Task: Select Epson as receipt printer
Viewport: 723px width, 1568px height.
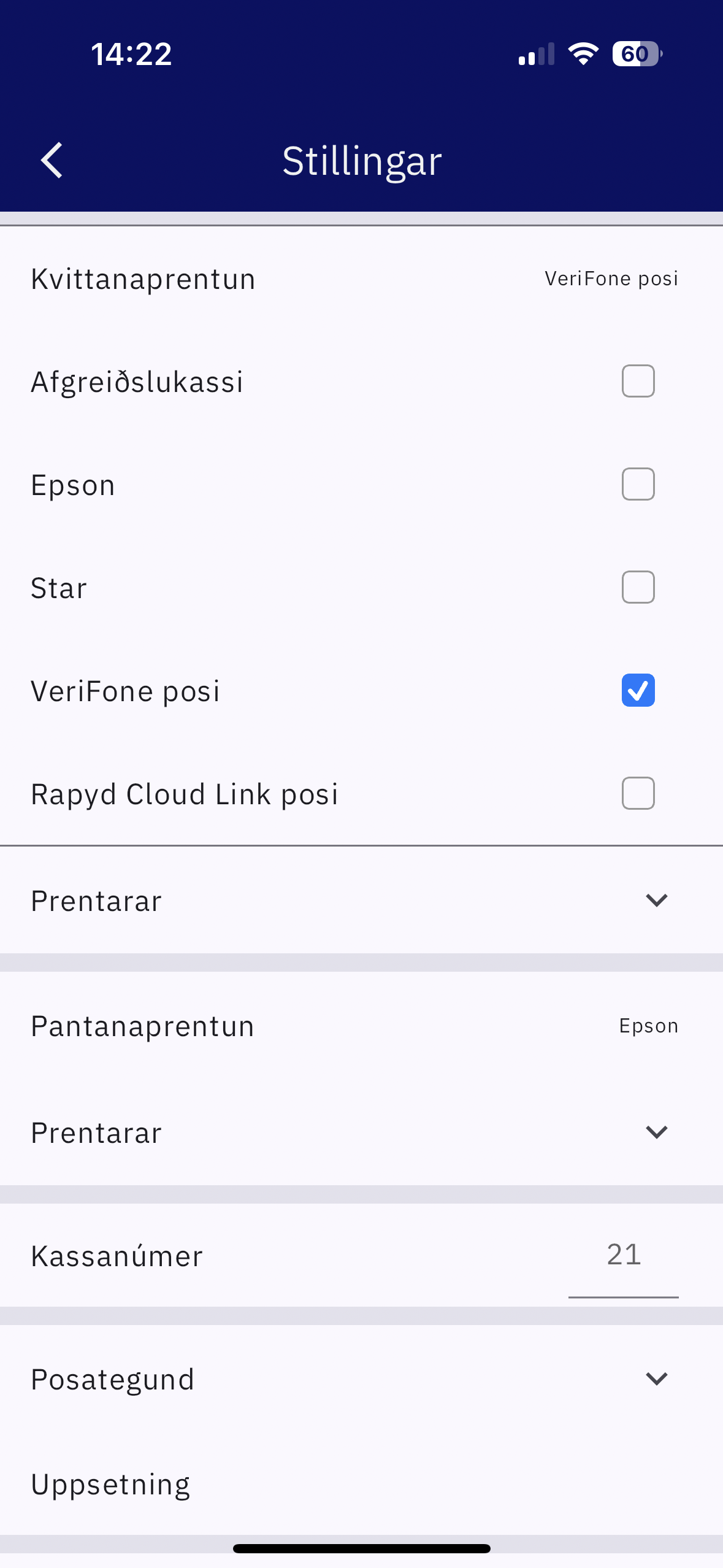Action: [x=638, y=484]
